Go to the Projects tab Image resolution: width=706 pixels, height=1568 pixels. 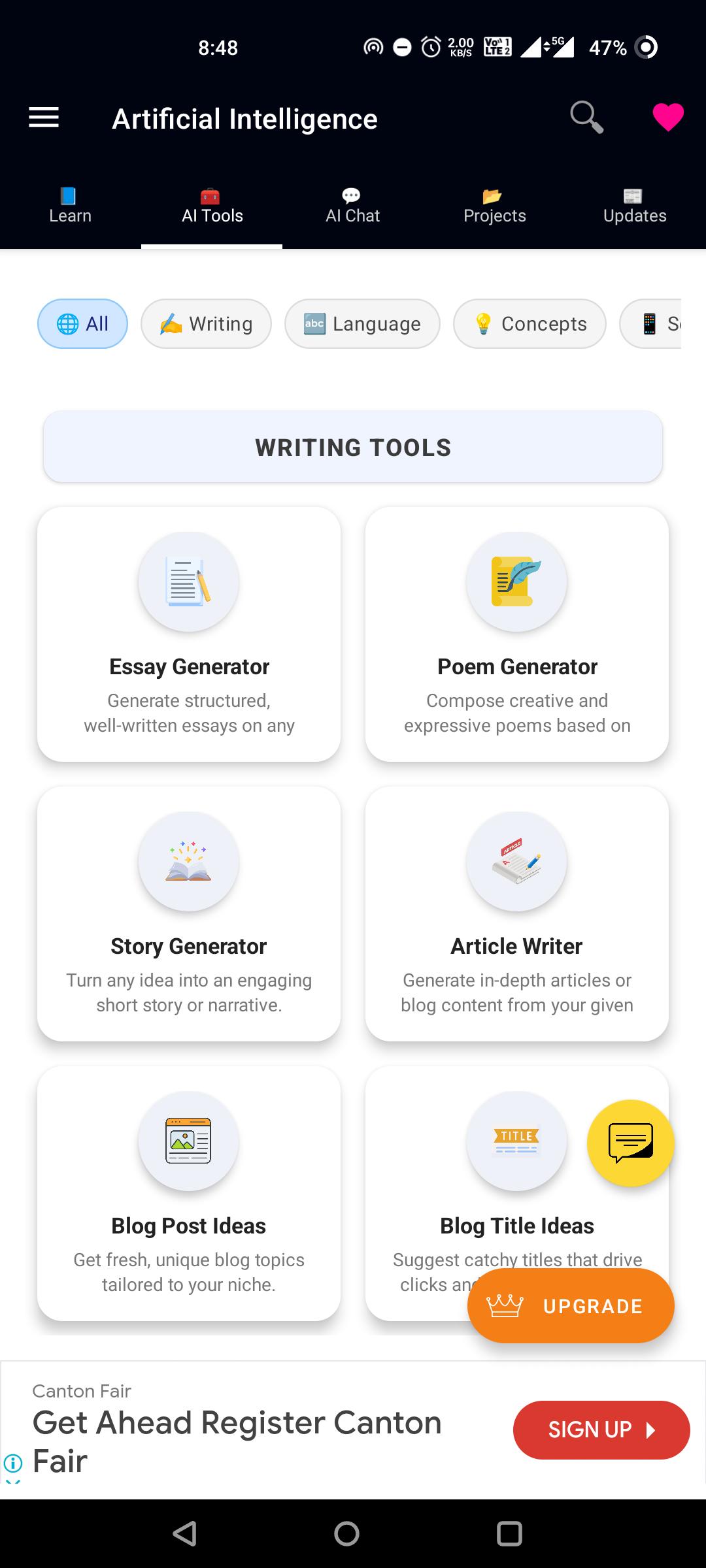[x=494, y=206]
